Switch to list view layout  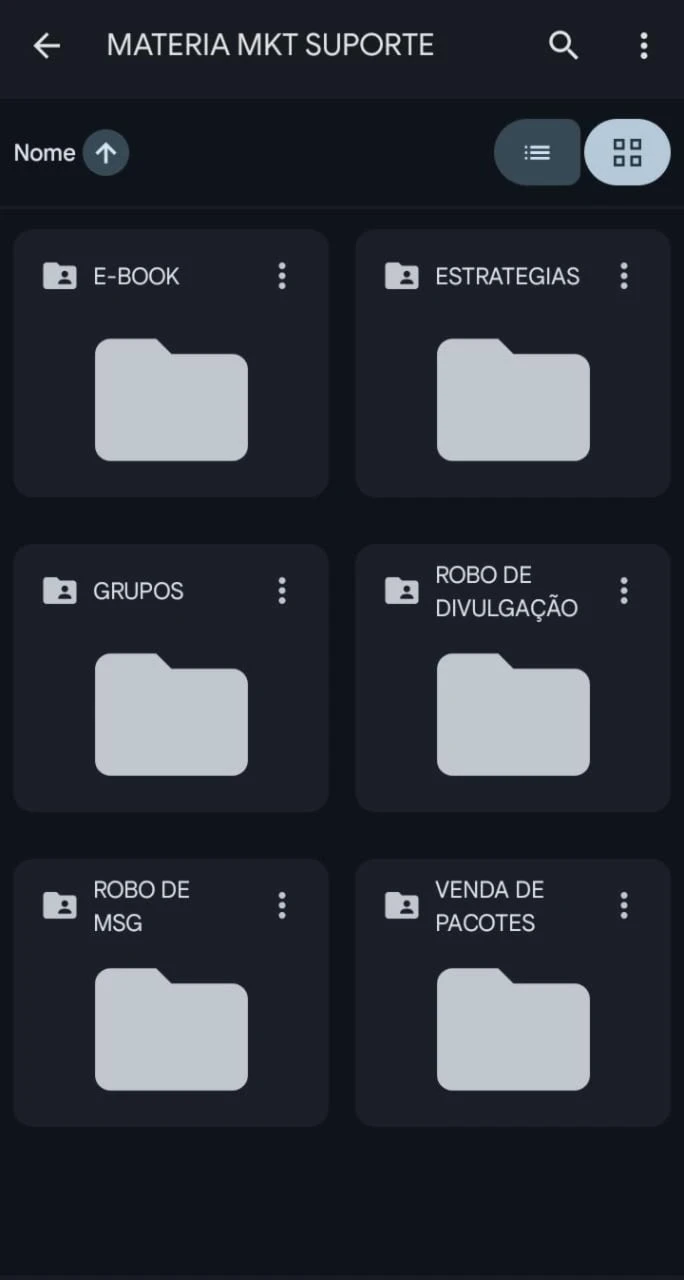537,152
